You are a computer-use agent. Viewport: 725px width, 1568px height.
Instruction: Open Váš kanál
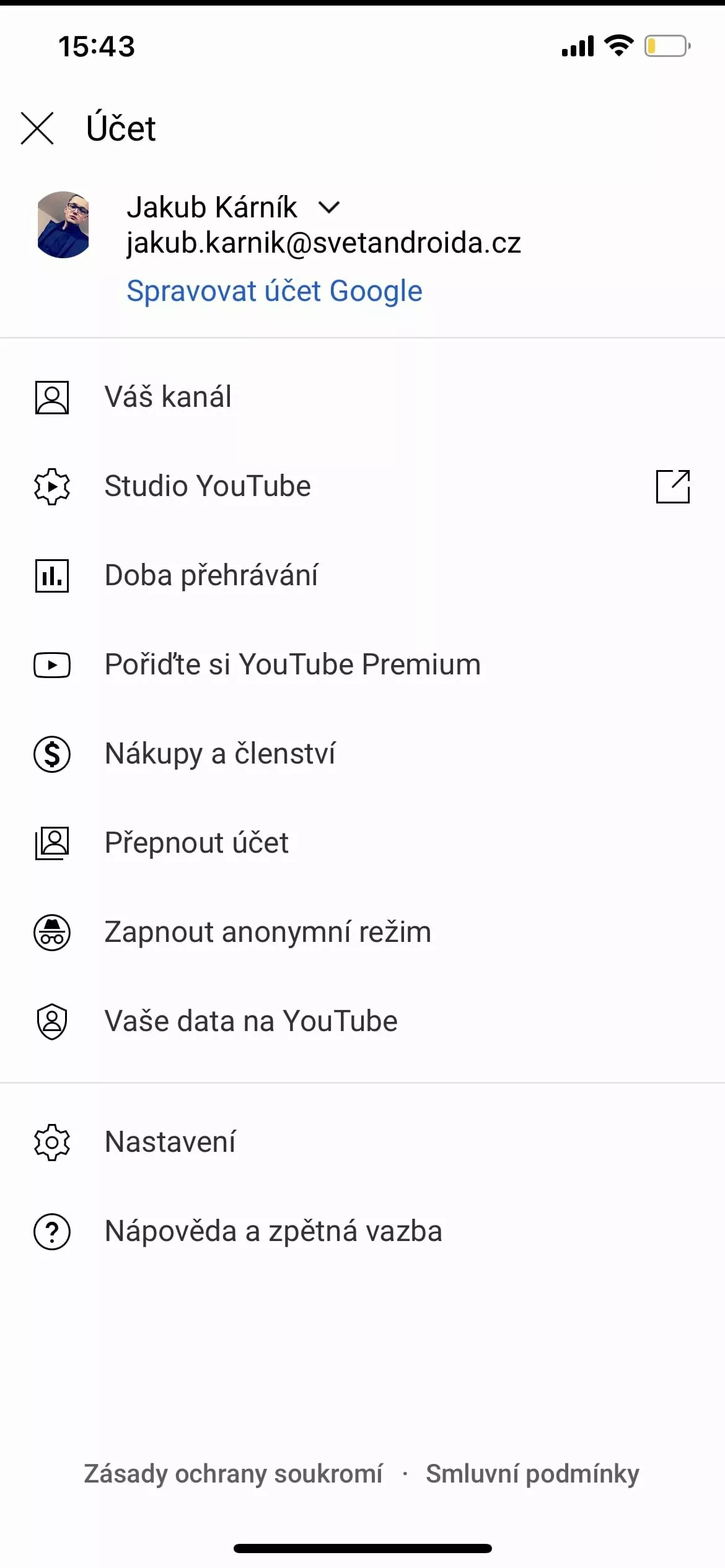coord(362,397)
